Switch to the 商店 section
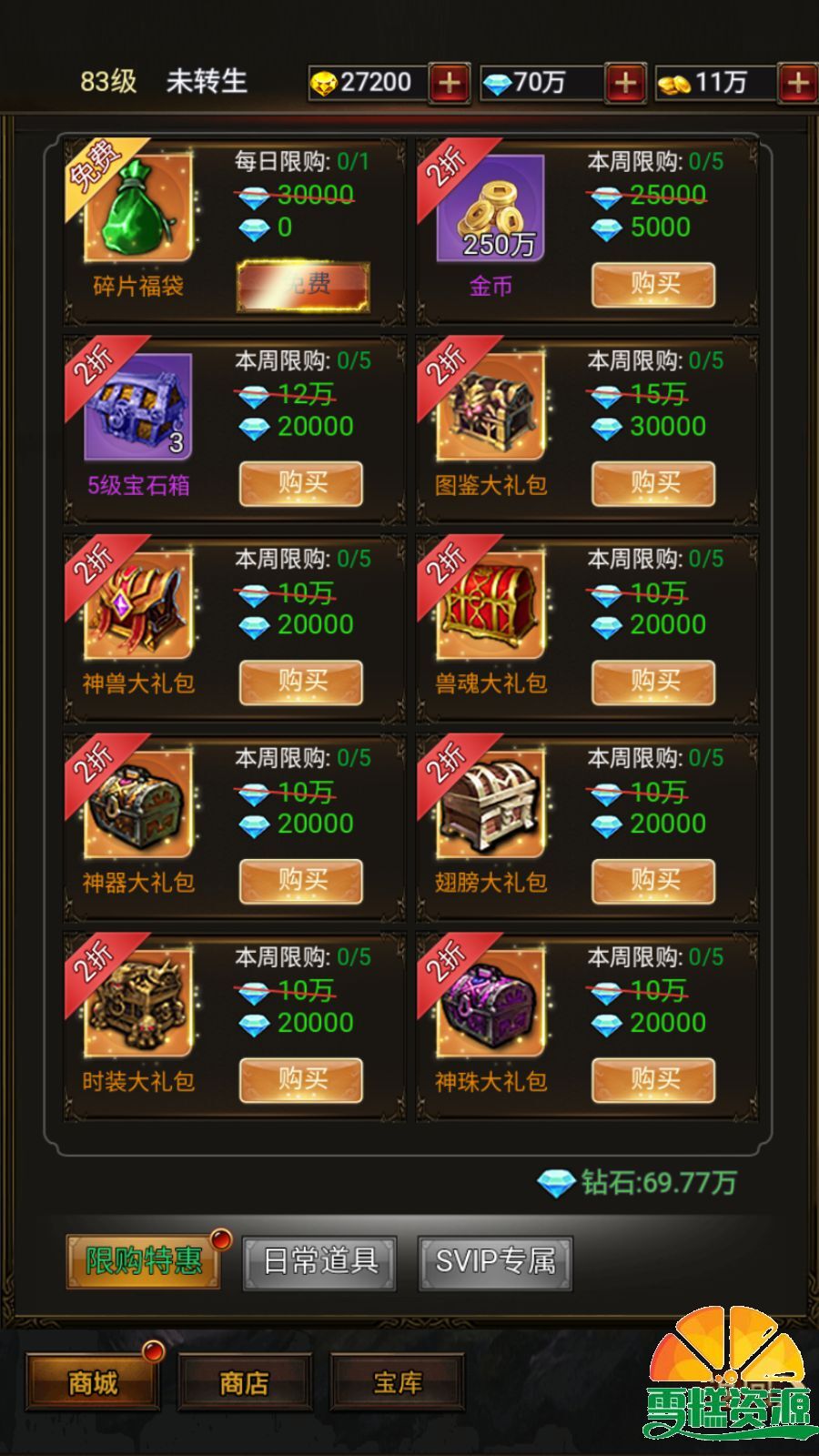 pyautogui.click(x=245, y=1383)
